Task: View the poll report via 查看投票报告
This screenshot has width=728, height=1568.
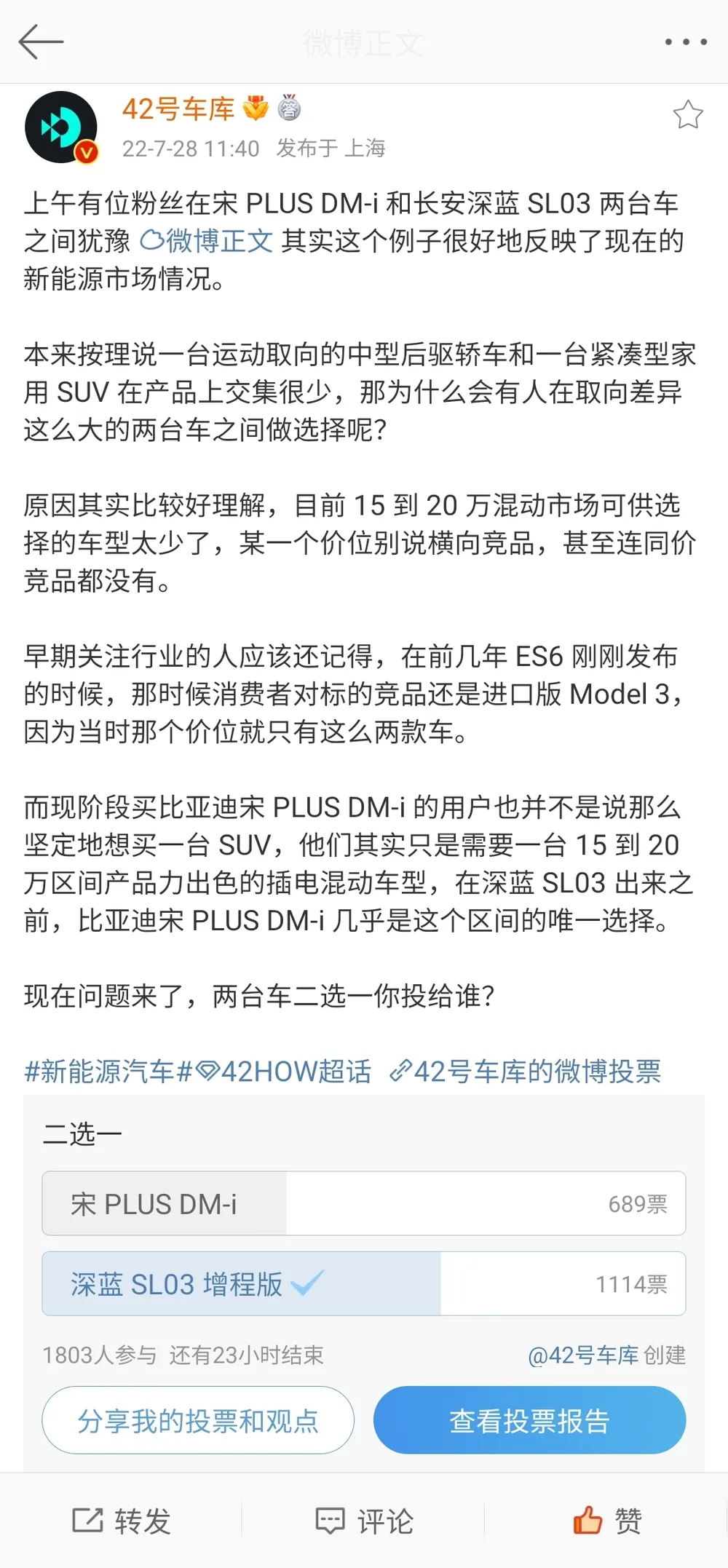Action: tap(529, 1421)
